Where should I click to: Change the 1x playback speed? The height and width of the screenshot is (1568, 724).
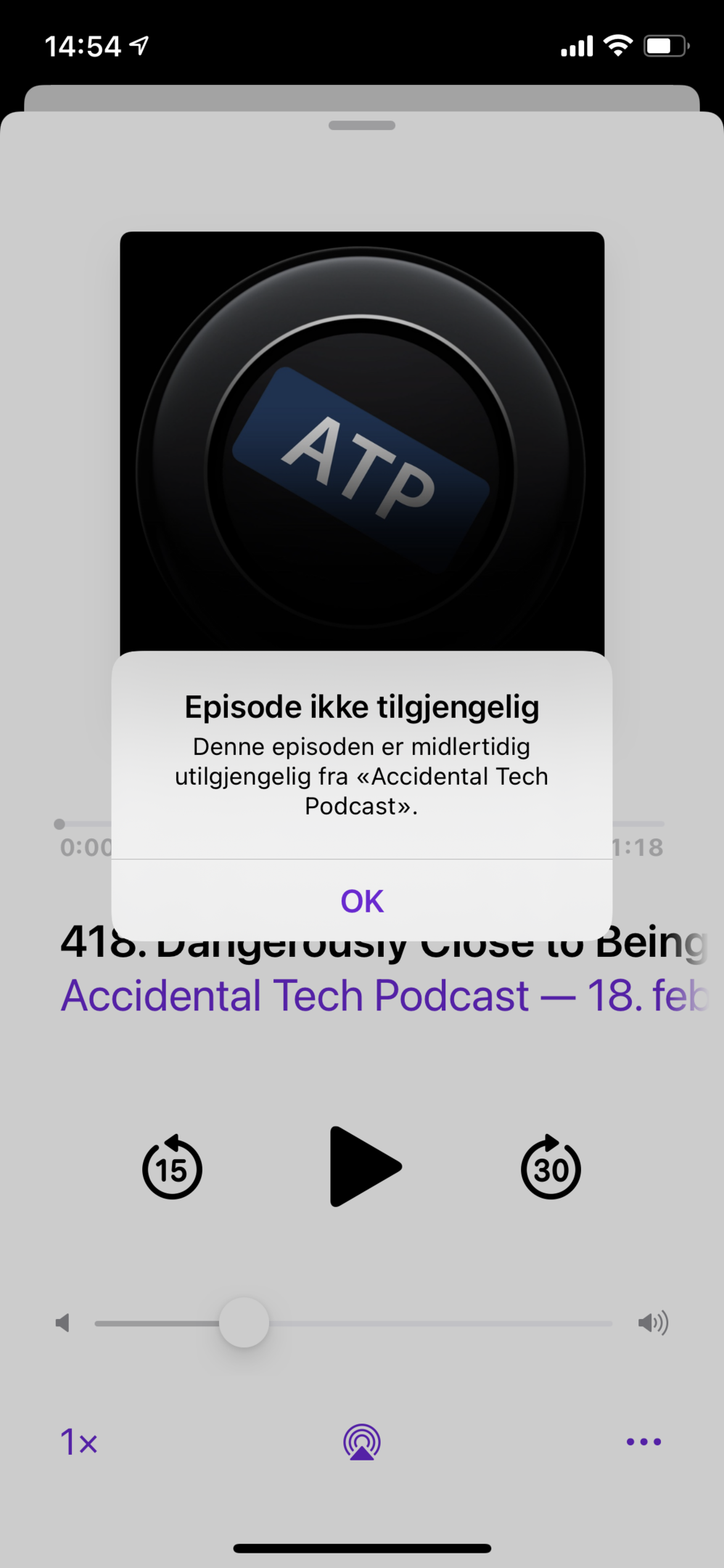point(78,1442)
